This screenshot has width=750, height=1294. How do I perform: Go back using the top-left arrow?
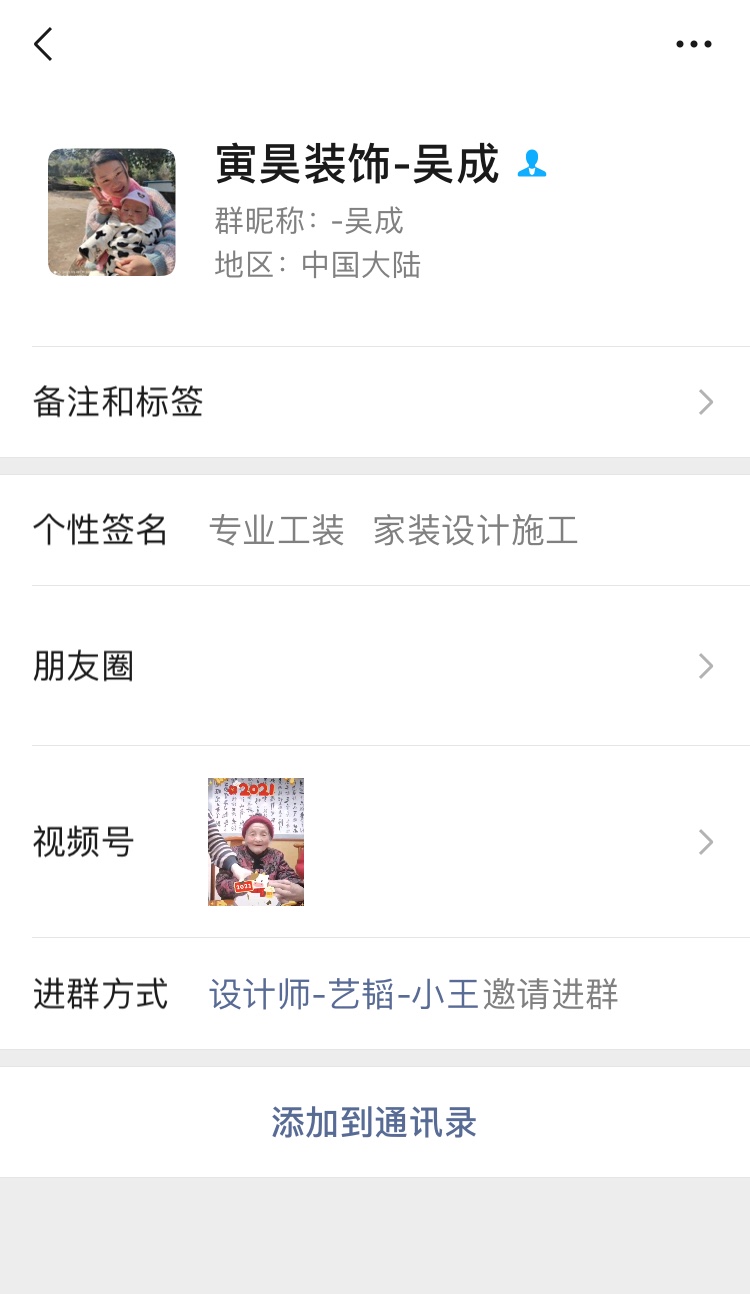(x=43, y=44)
